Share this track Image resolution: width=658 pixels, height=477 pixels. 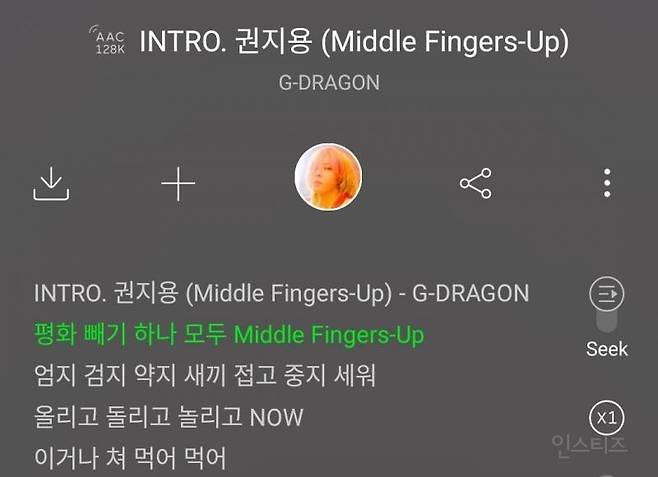coord(475,183)
